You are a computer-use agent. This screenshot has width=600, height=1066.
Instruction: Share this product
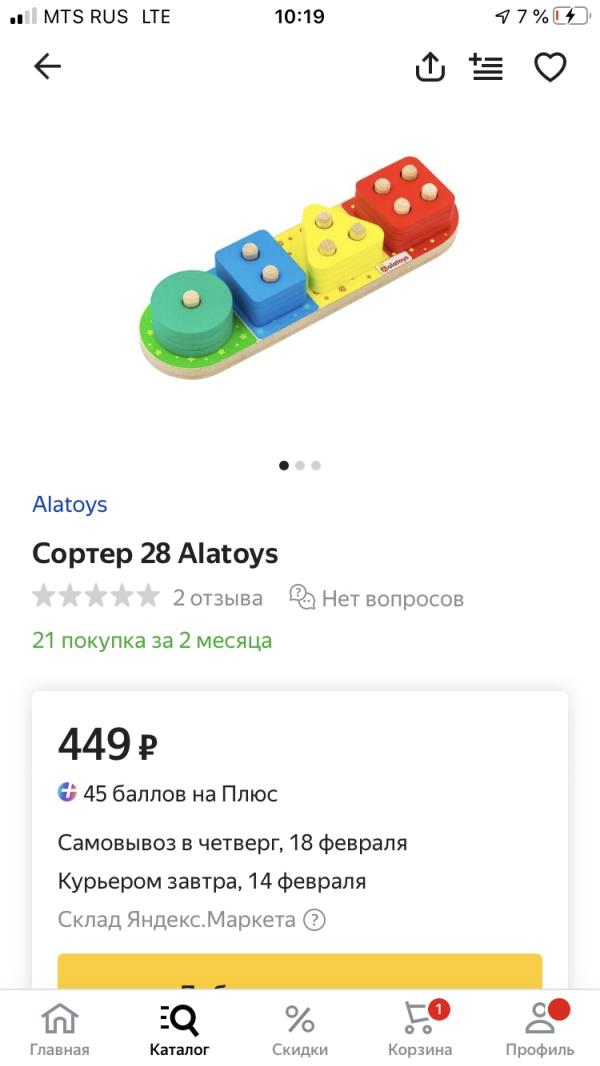[430, 67]
